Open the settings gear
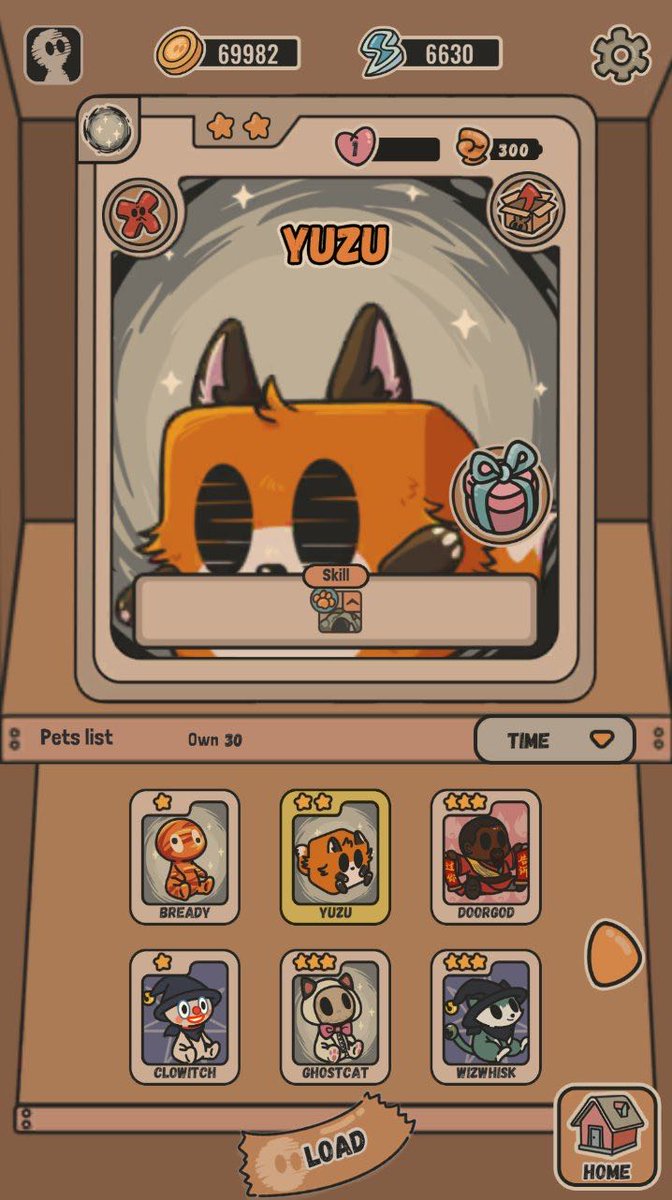This screenshot has height=1200, width=672. coord(621,54)
